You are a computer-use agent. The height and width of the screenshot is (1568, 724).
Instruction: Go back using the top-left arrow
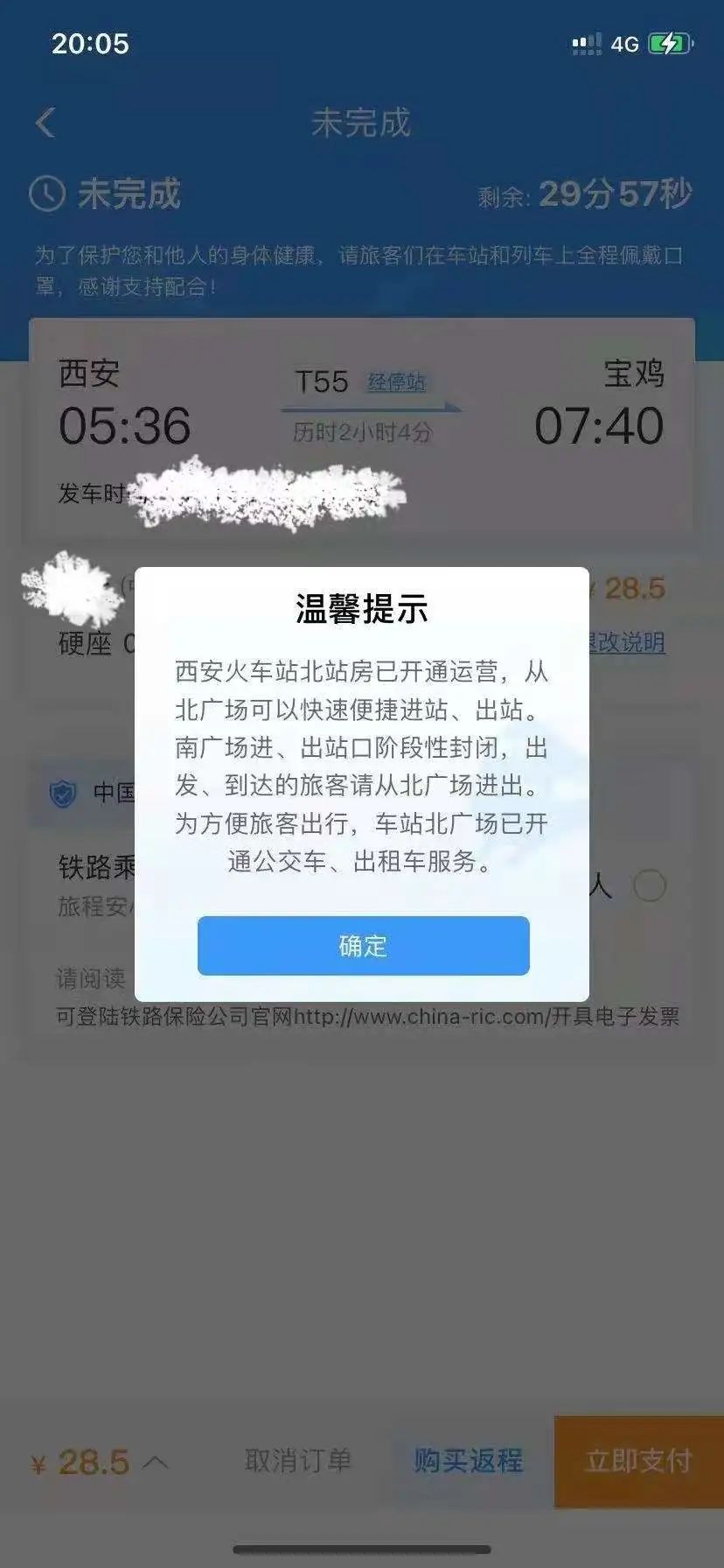coord(45,122)
